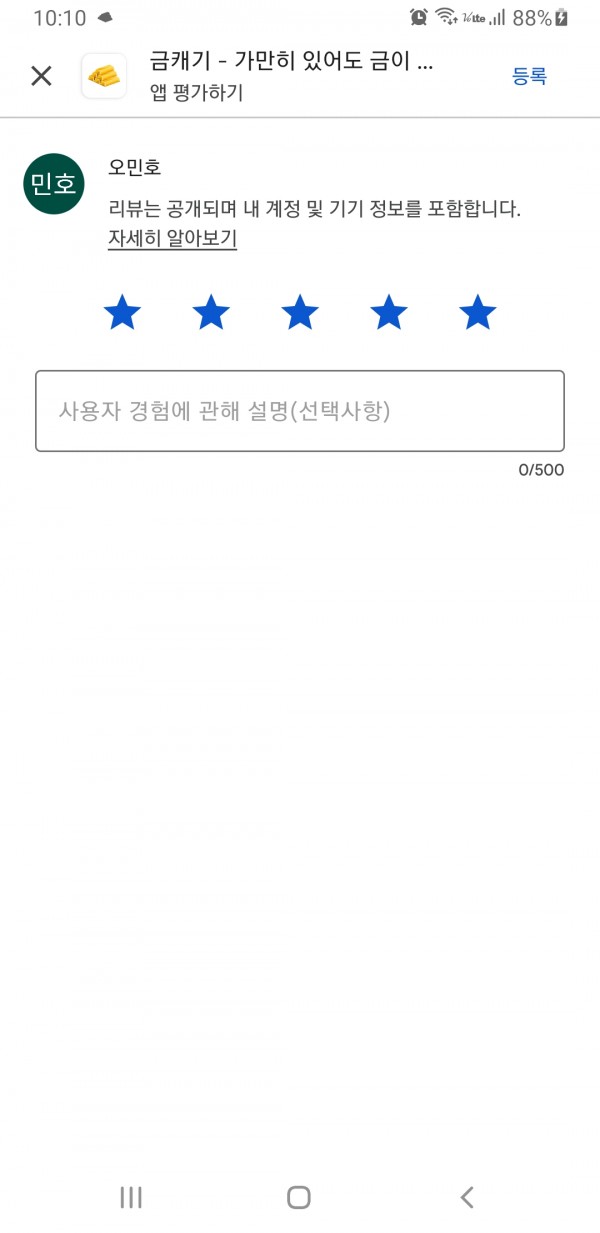Set the rating to five stars
This screenshot has width=600, height=1233.
pos(478,313)
